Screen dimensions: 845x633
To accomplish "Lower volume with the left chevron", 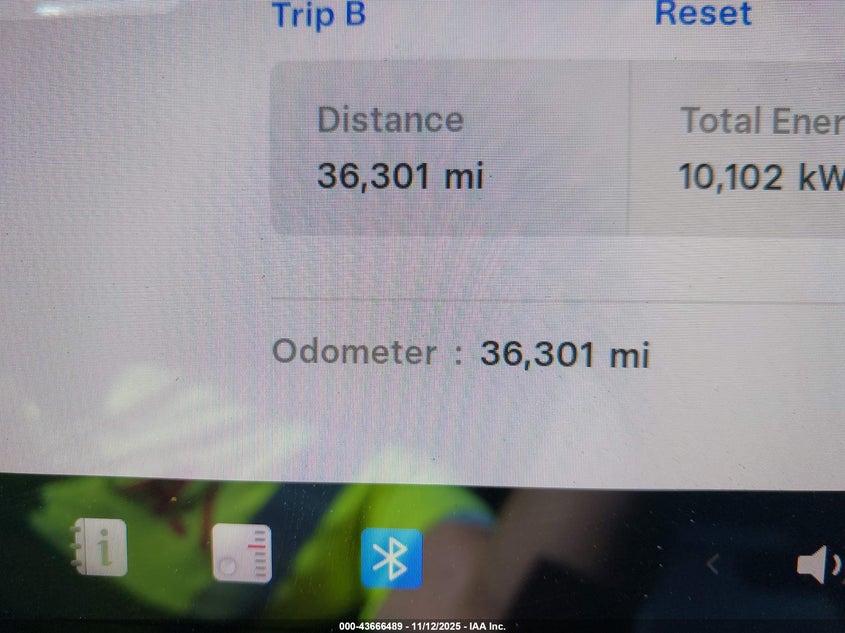I will coord(712,565).
